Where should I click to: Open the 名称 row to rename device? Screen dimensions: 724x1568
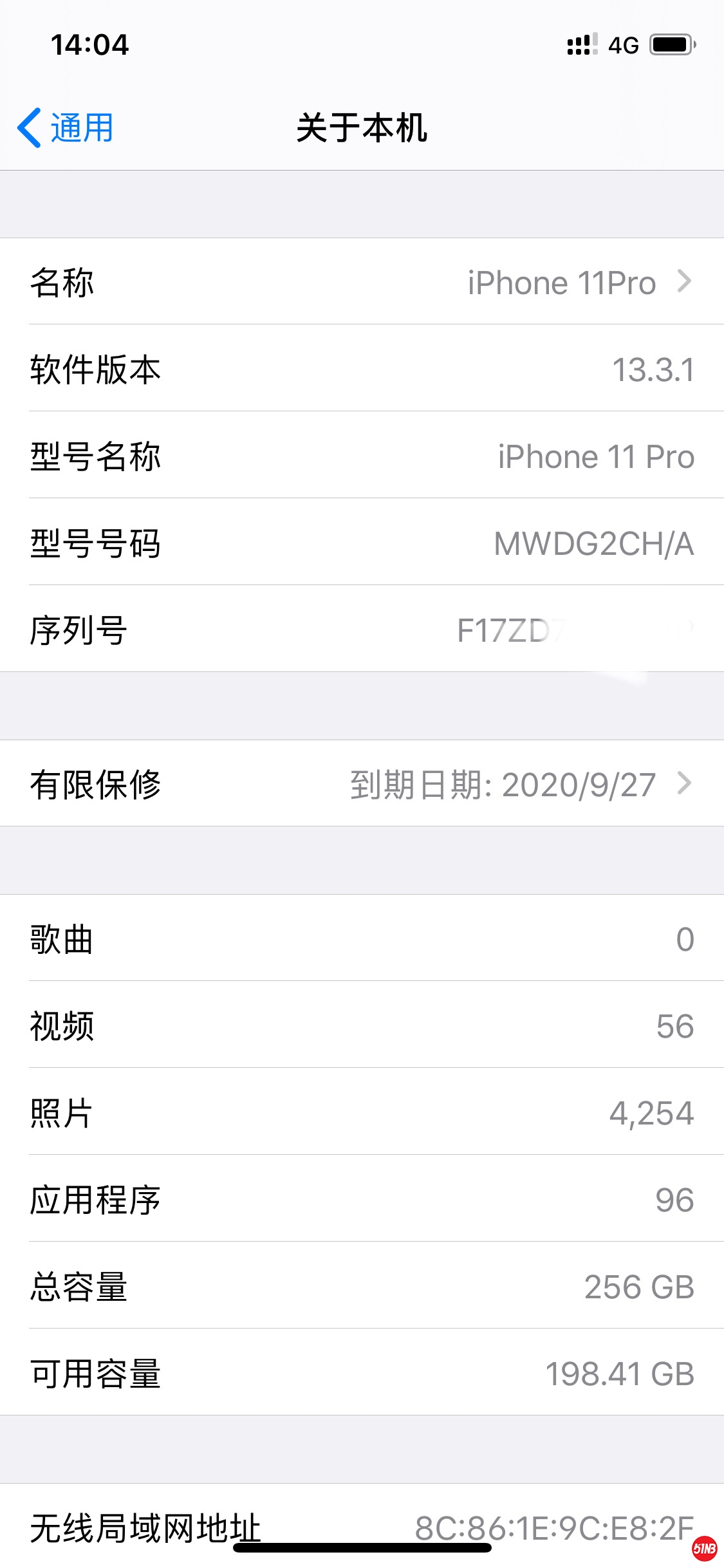click(362, 282)
